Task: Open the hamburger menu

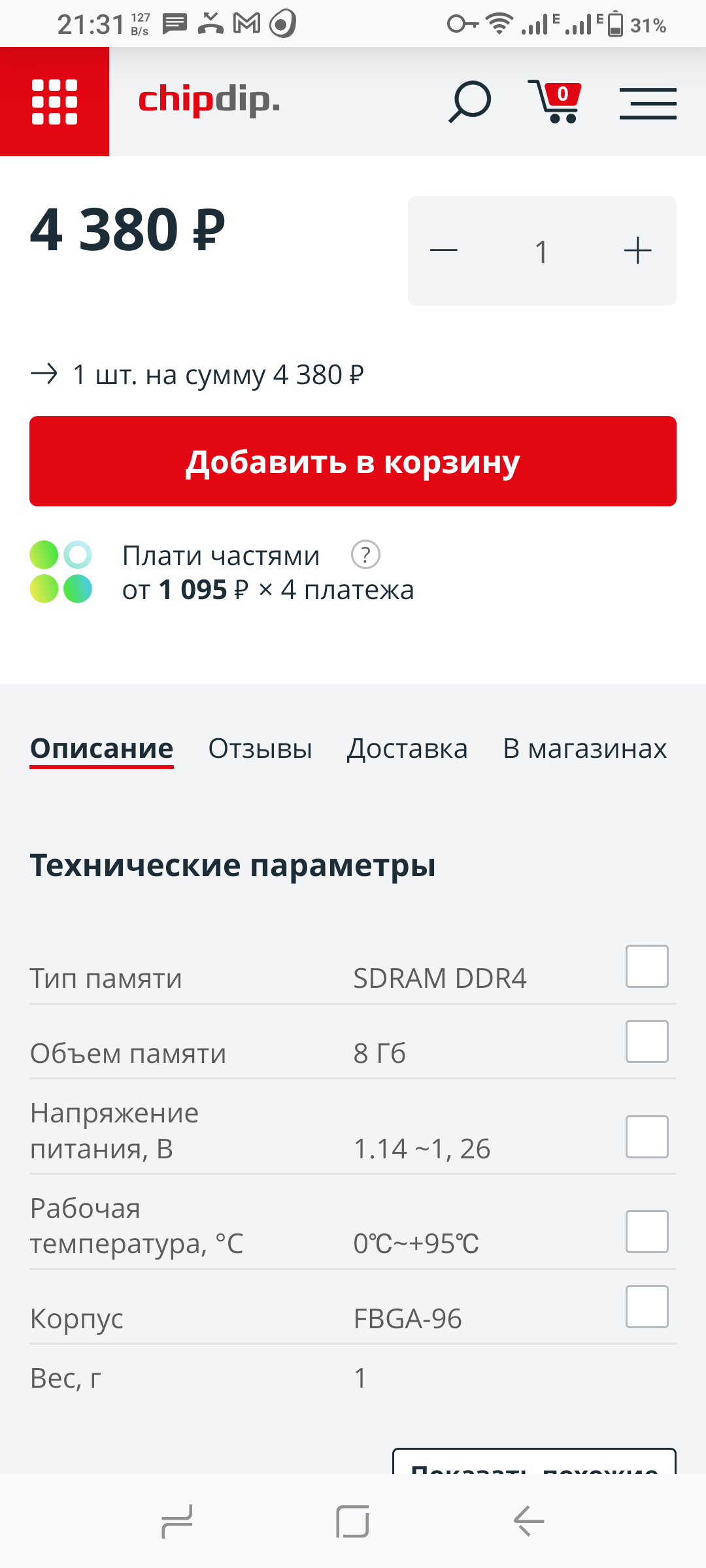Action: (648, 103)
